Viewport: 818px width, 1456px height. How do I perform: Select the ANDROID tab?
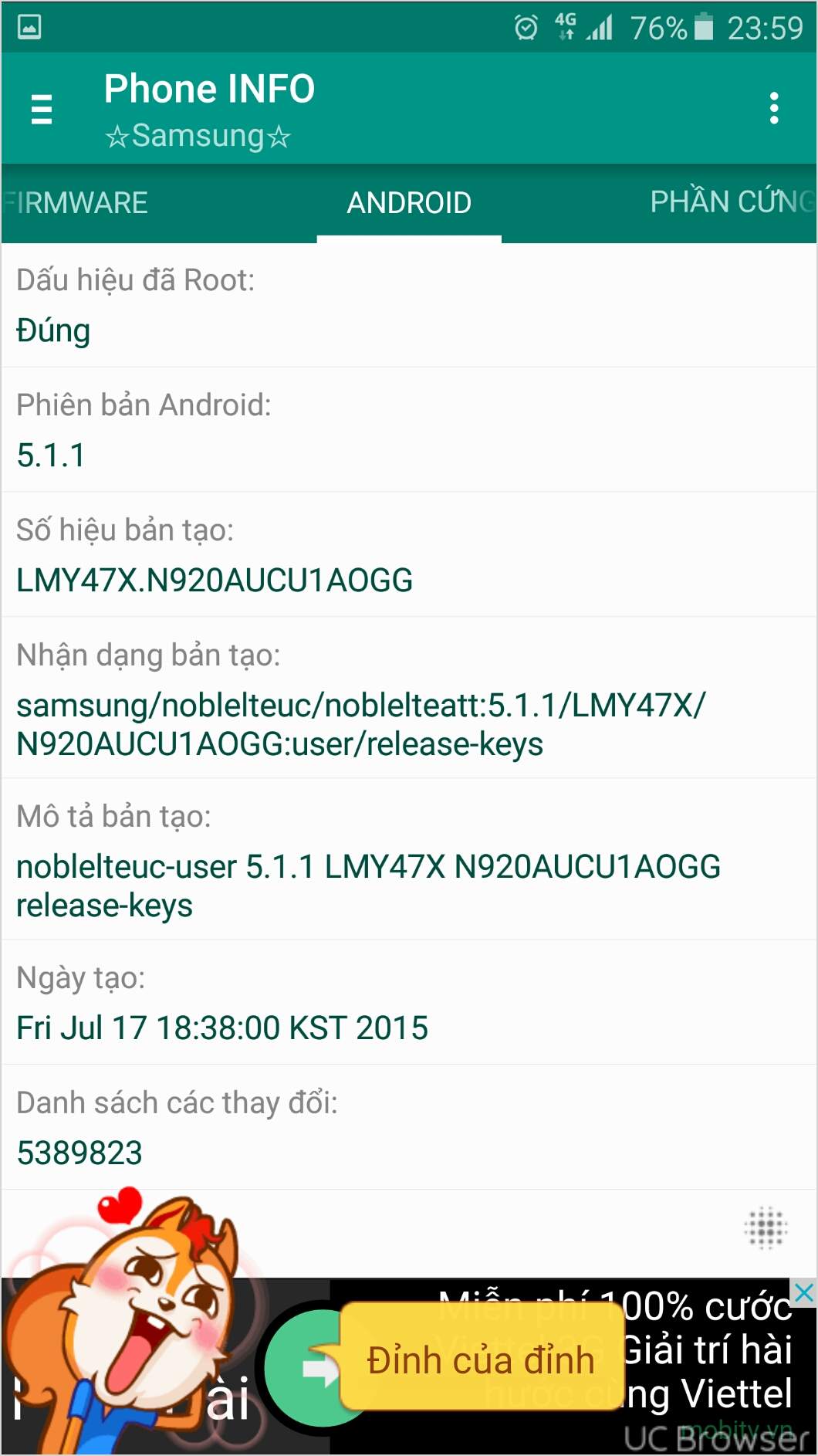(x=409, y=203)
